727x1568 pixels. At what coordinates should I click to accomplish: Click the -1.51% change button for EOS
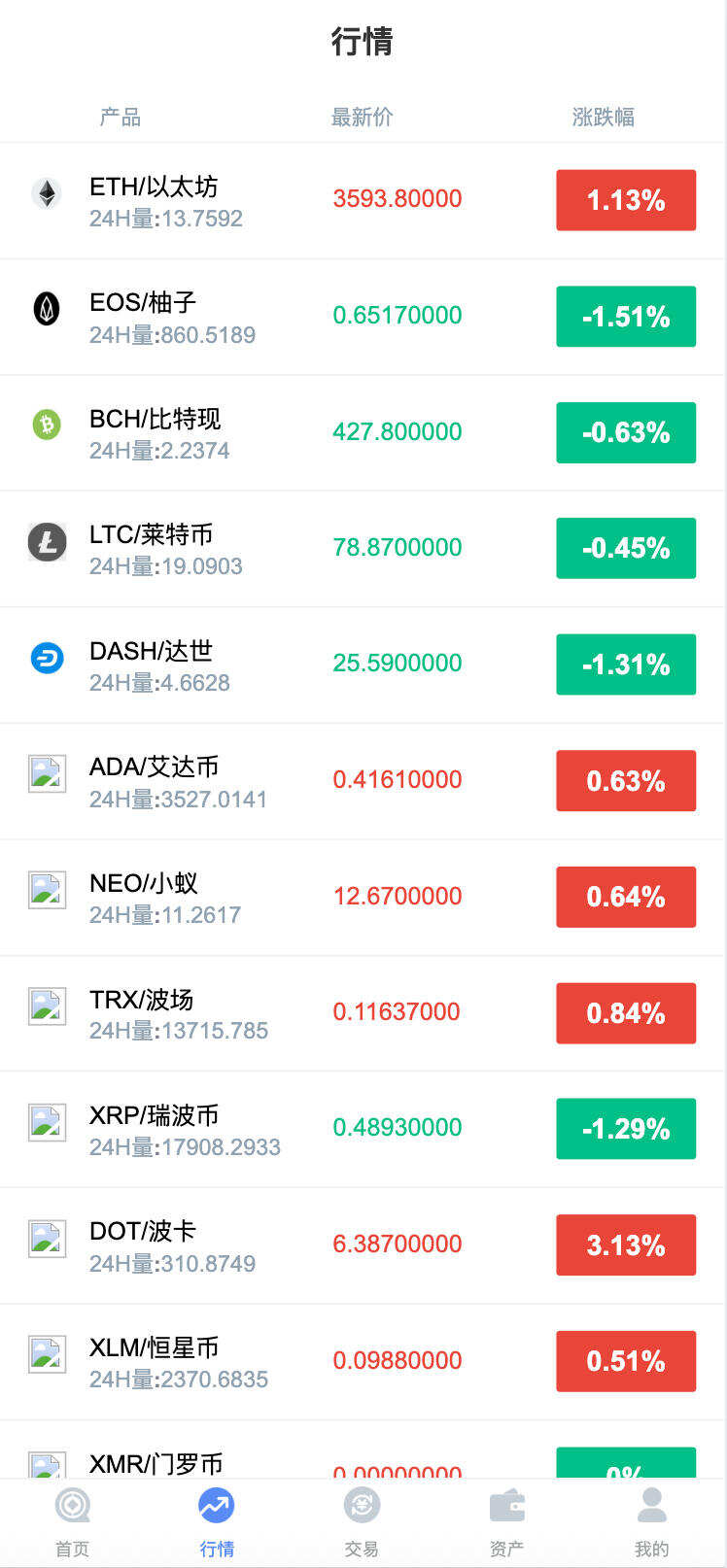click(x=625, y=316)
